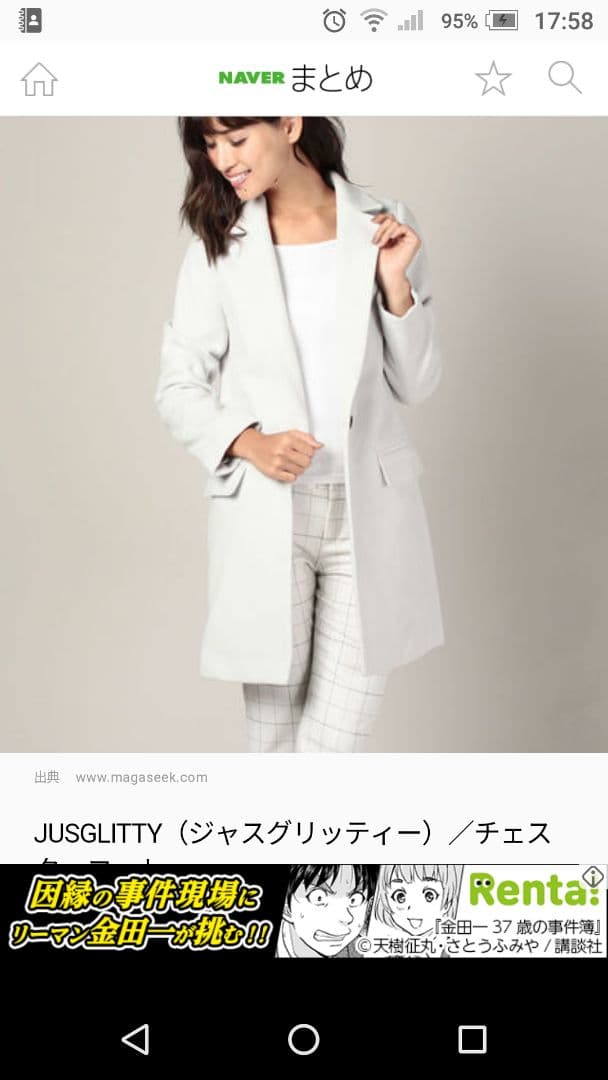The width and height of the screenshot is (608, 1080).
Task: Add this page to favorites with the star
Action: pyautogui.click(x=493, y=79)
